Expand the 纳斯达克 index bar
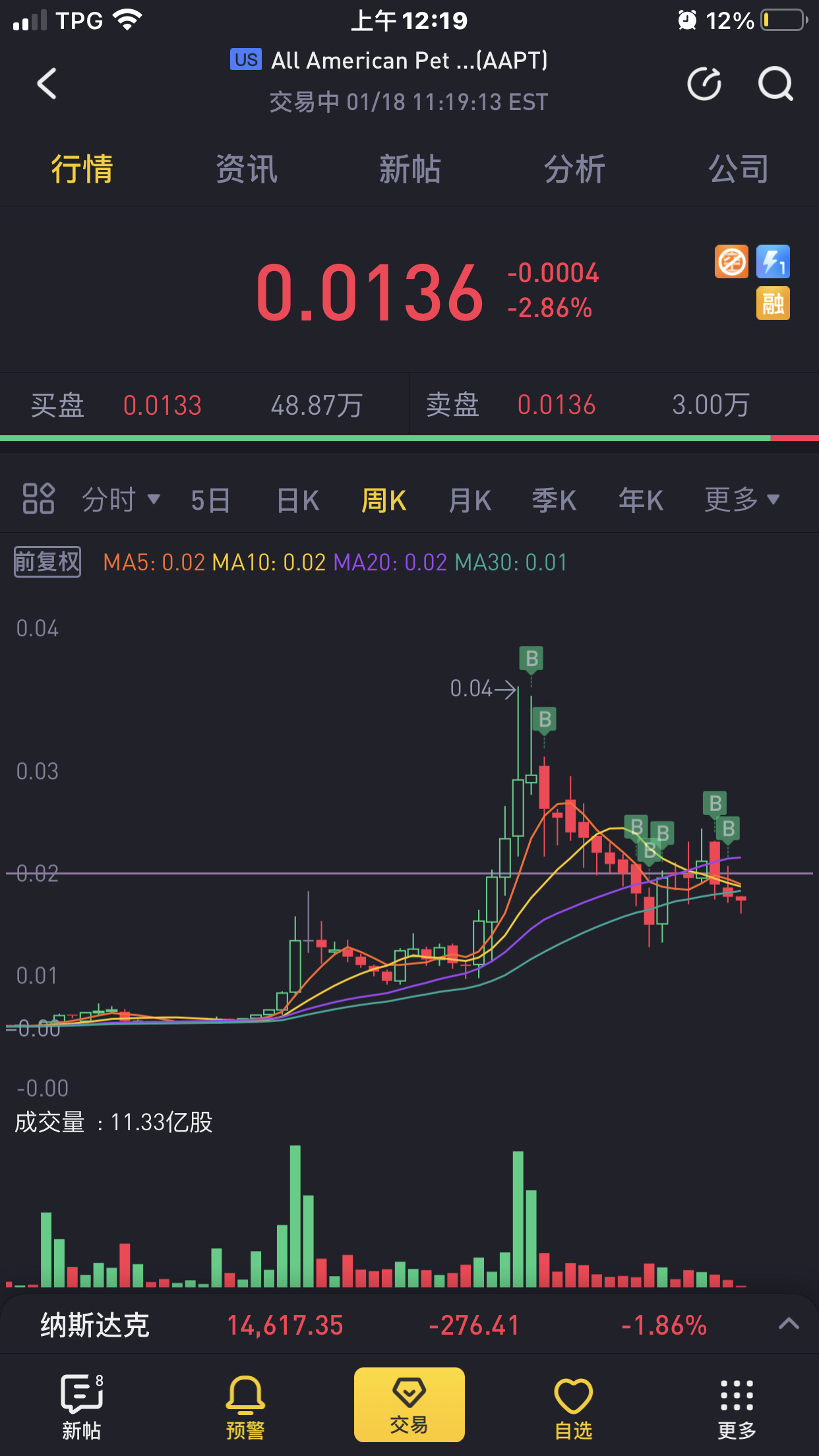819x1456 pixels. click(789, 1324)
